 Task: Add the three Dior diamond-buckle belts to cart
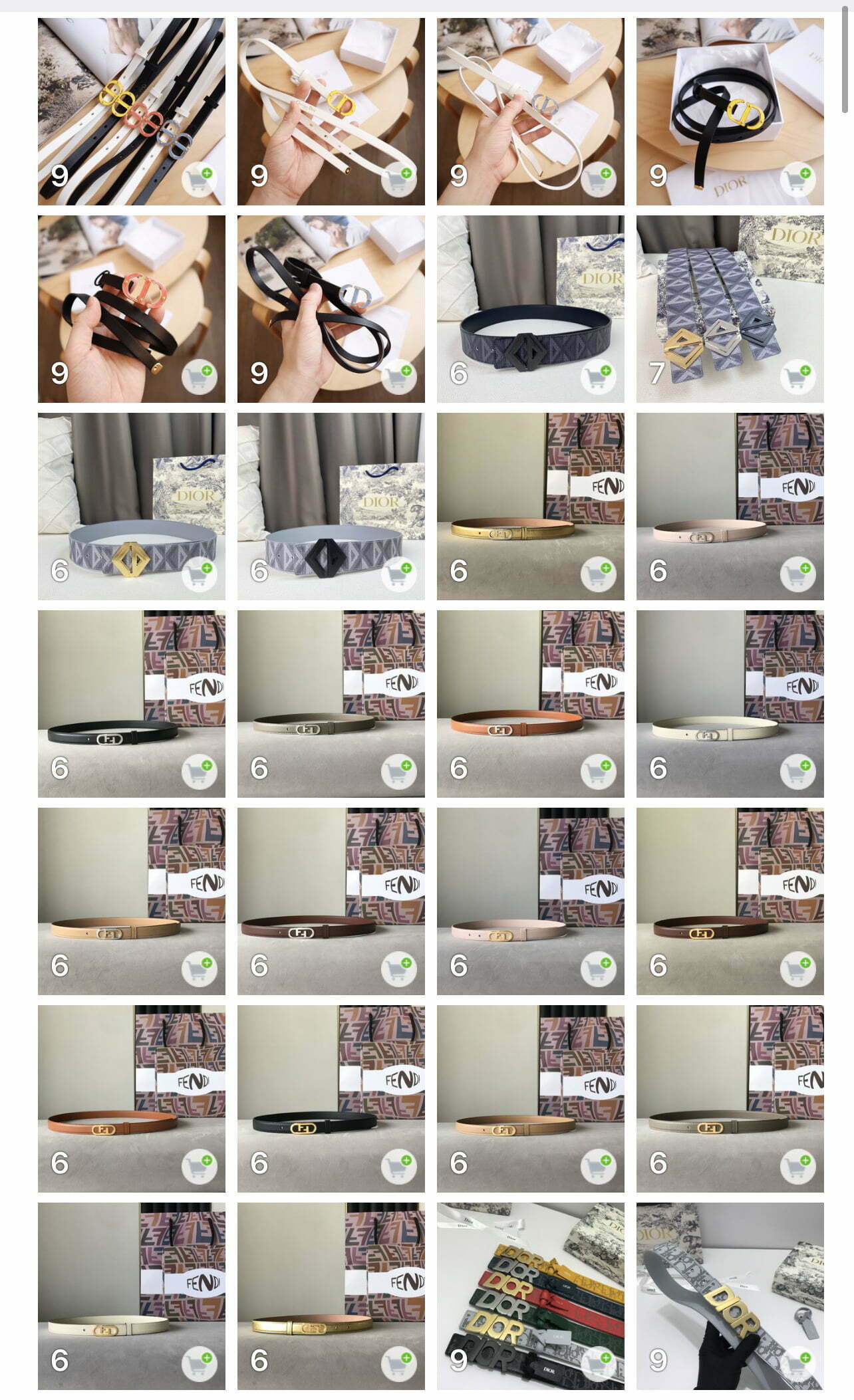[797, 377]
